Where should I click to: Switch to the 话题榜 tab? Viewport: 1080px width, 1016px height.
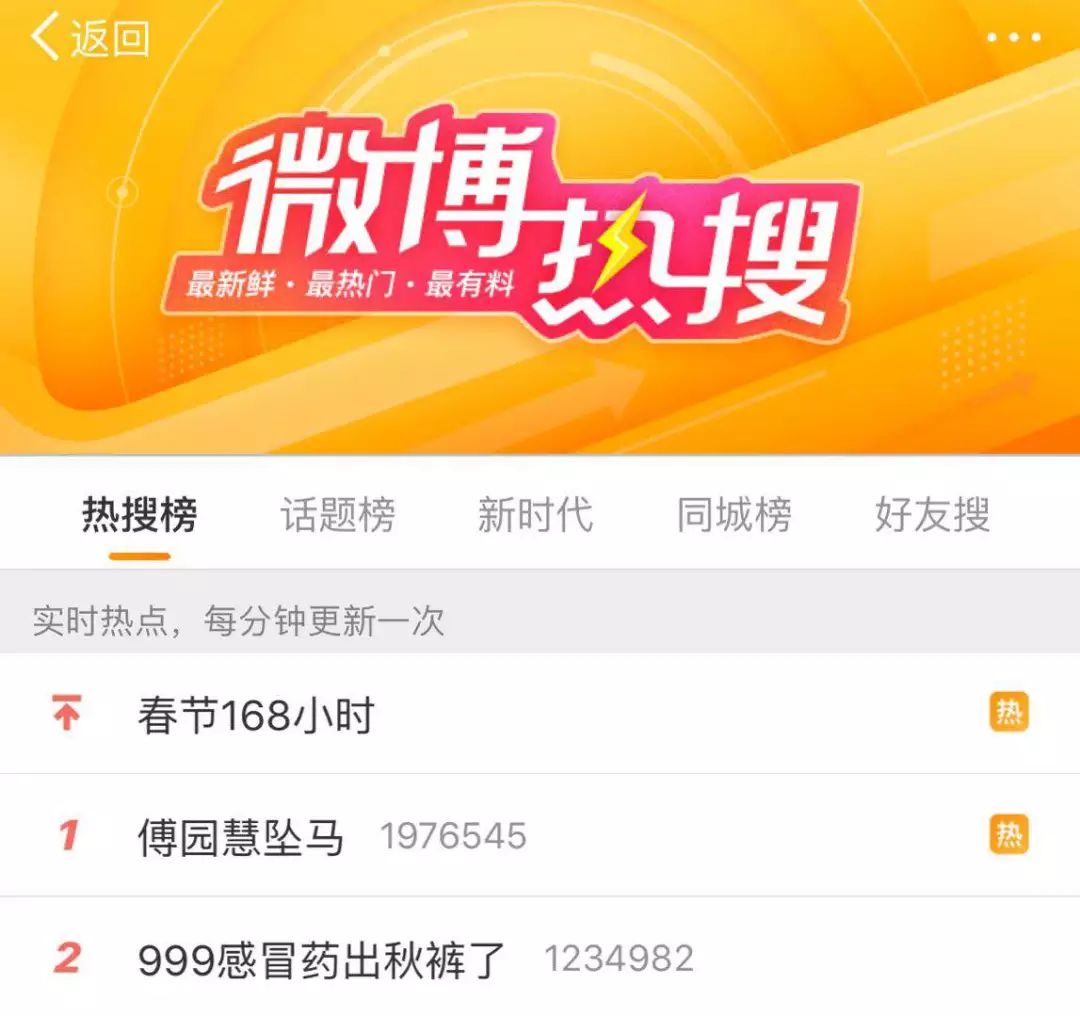338,516
